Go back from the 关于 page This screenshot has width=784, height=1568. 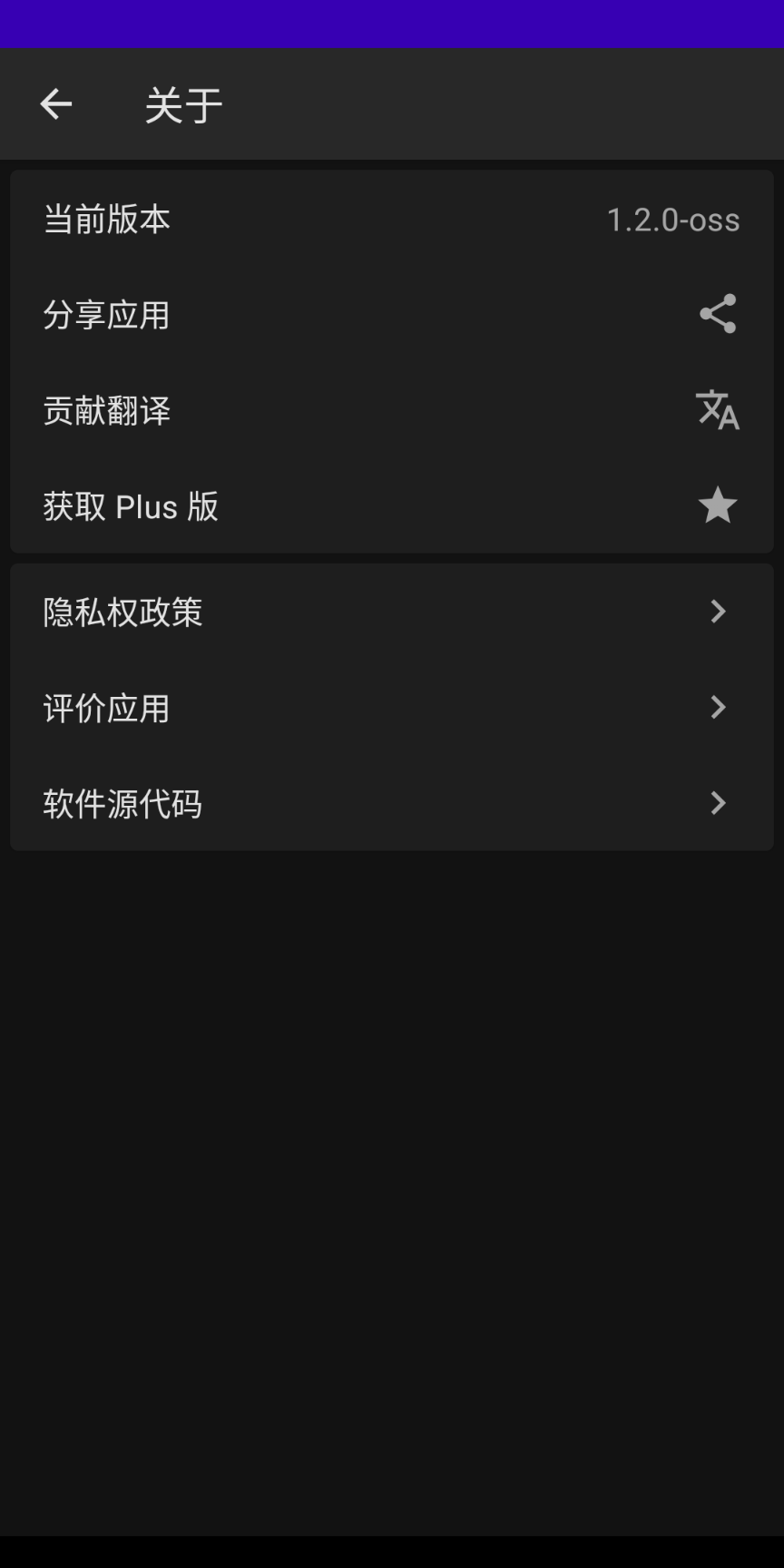click(x=55, y=104)
